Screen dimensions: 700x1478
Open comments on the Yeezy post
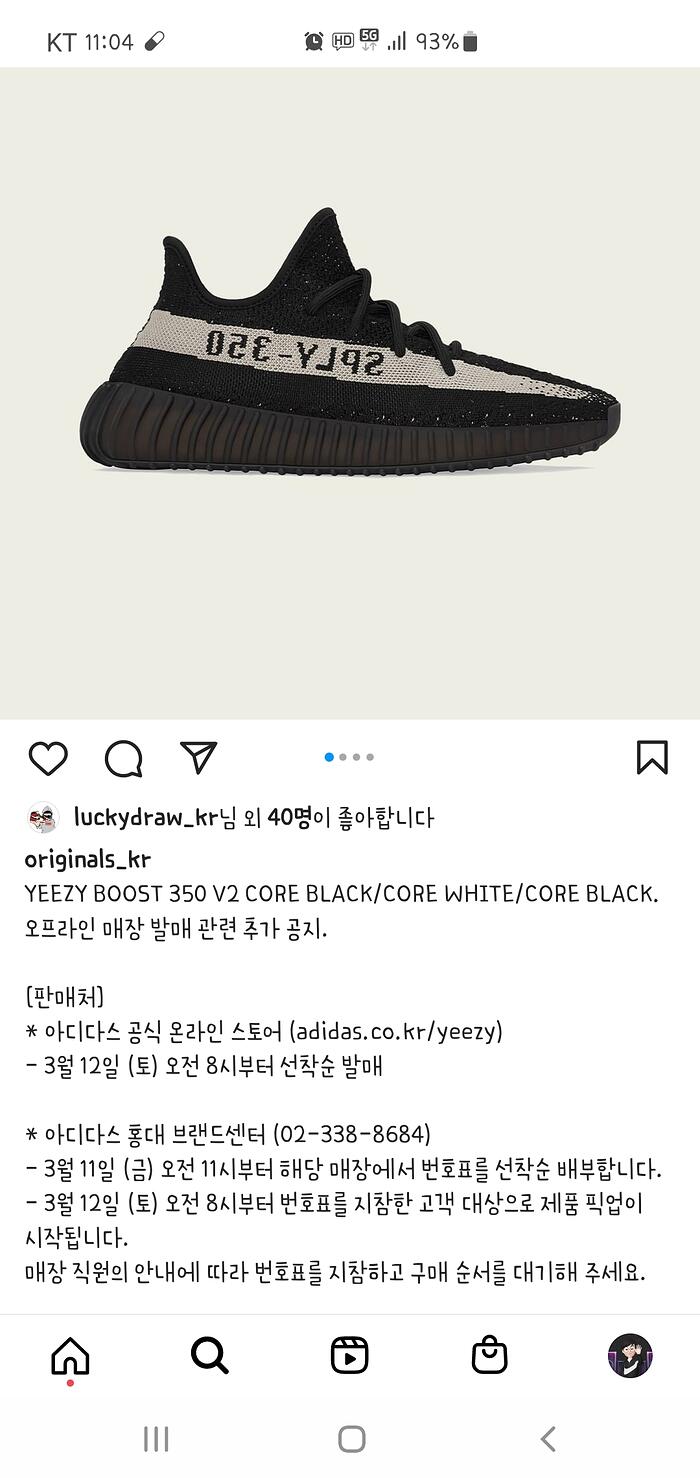[123, 758]
